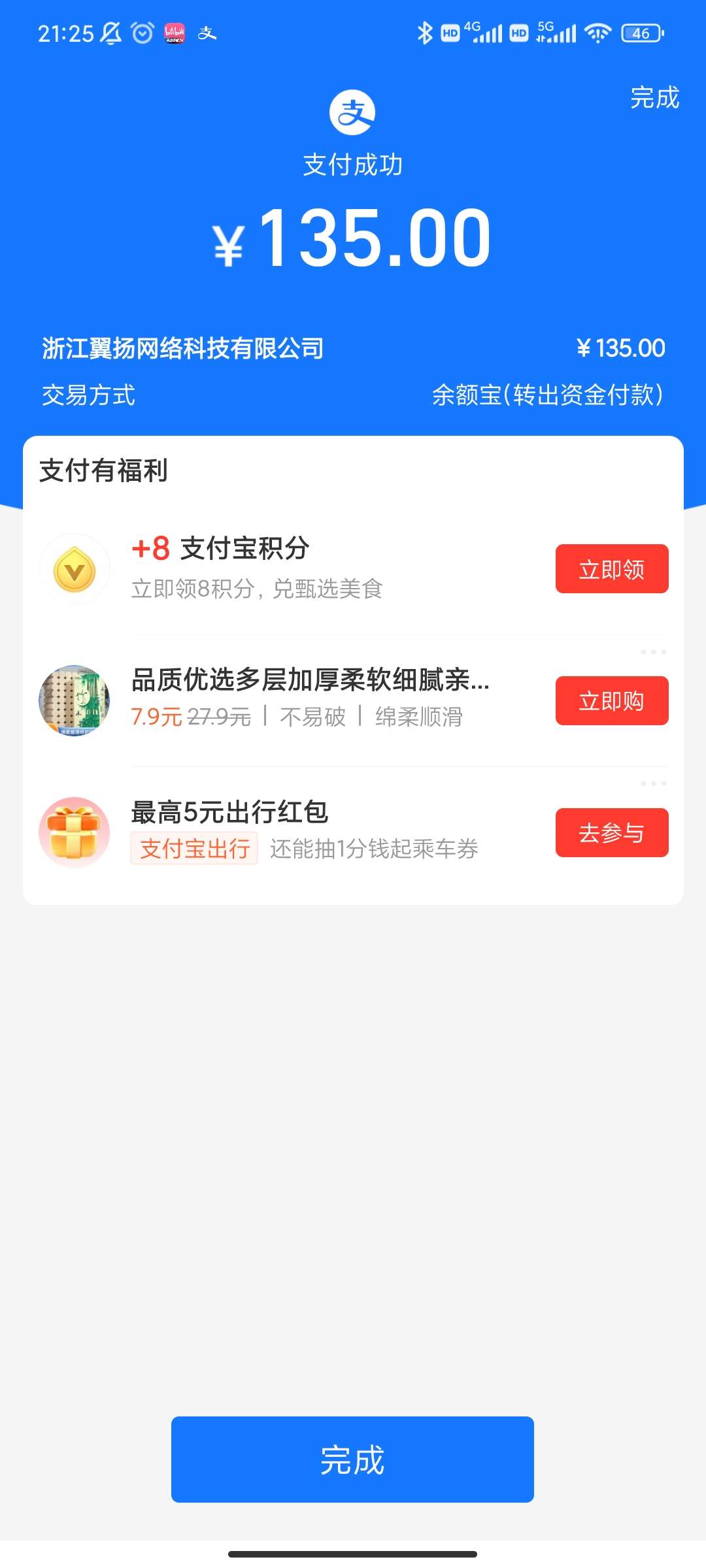The image size is (706, 1568).
Task: Tap the large blue 完成 button
Action: (x=352, y=1459)
